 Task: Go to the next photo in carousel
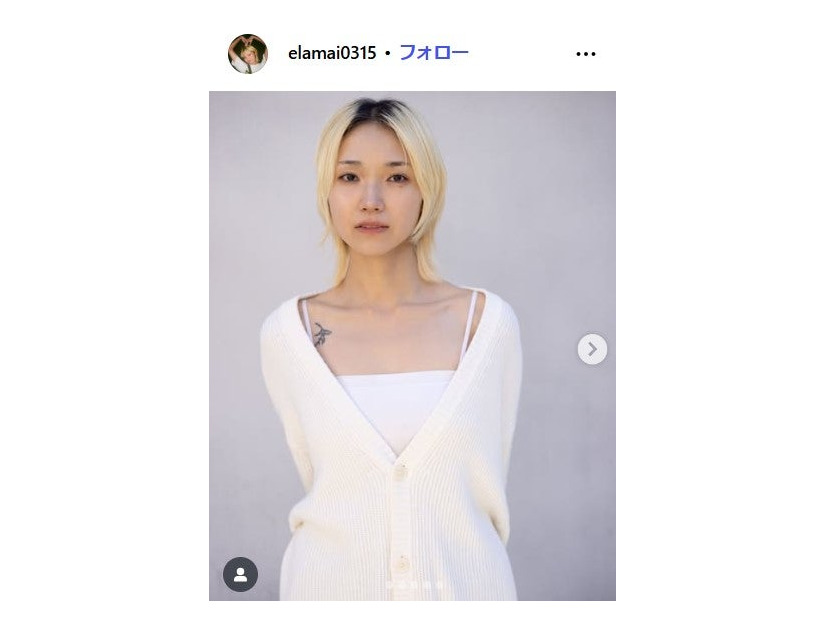[592, 349]
